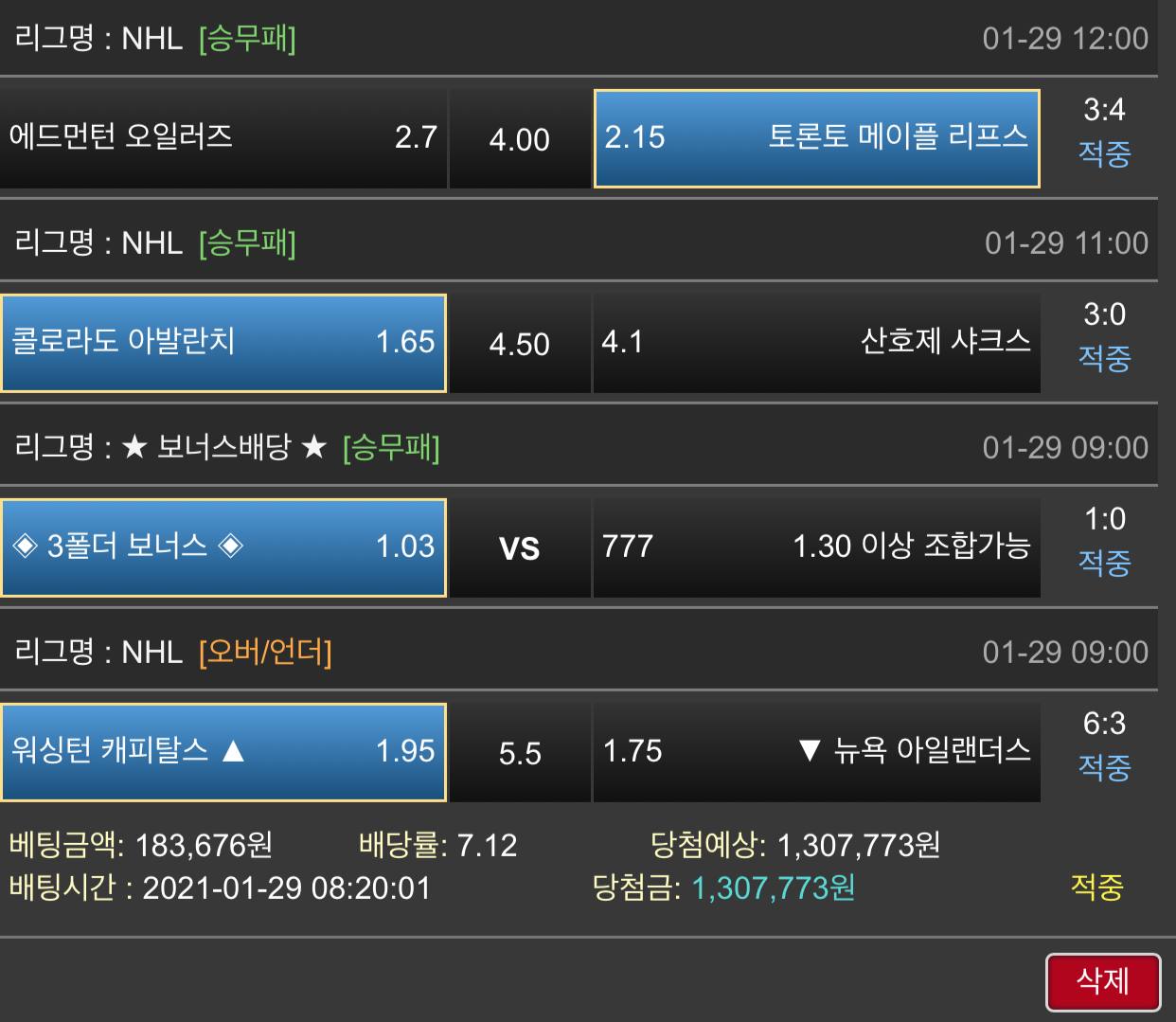Tap the red 삭제 delete button

click(1102, 981)
